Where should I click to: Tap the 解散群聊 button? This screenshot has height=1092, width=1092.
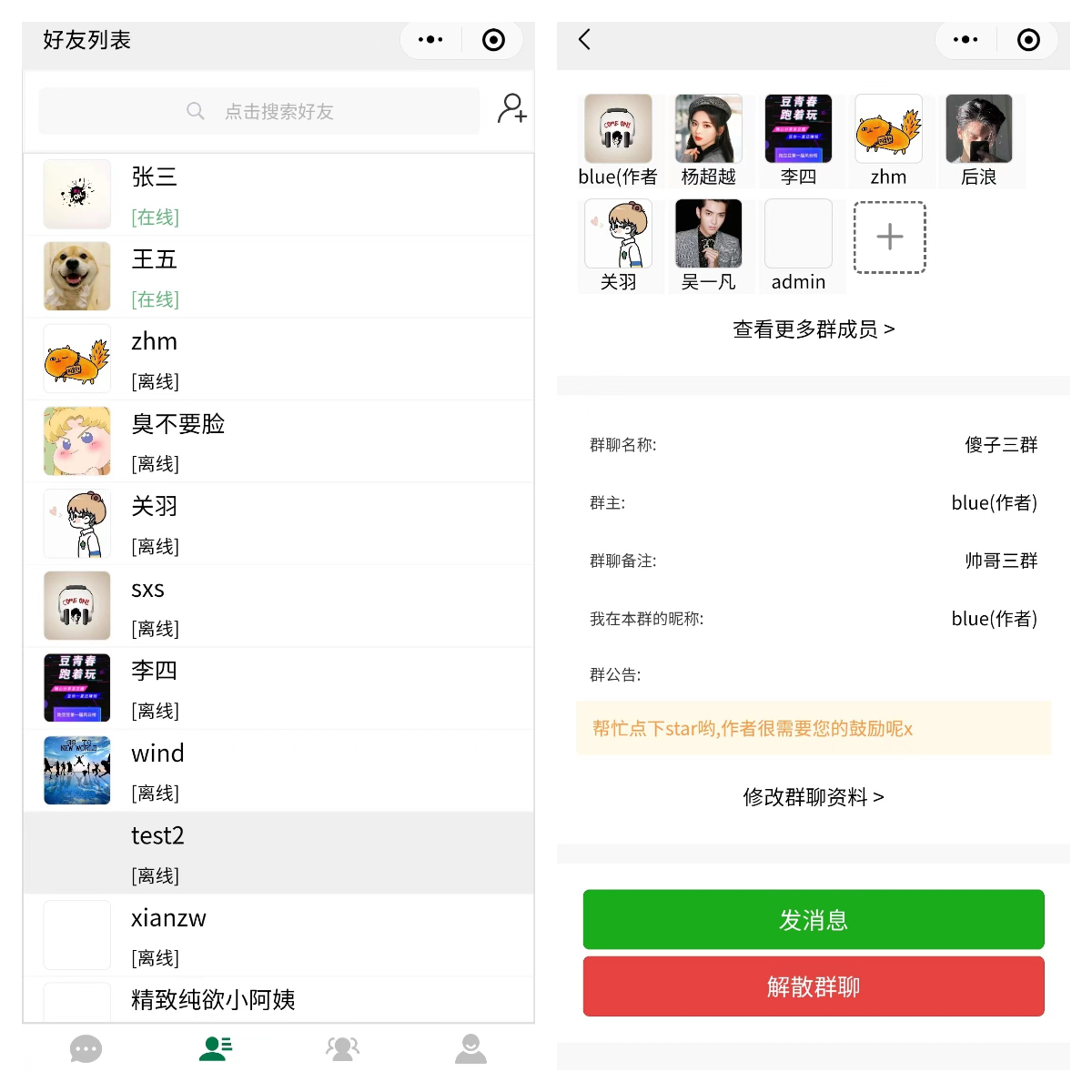(813, 986)
